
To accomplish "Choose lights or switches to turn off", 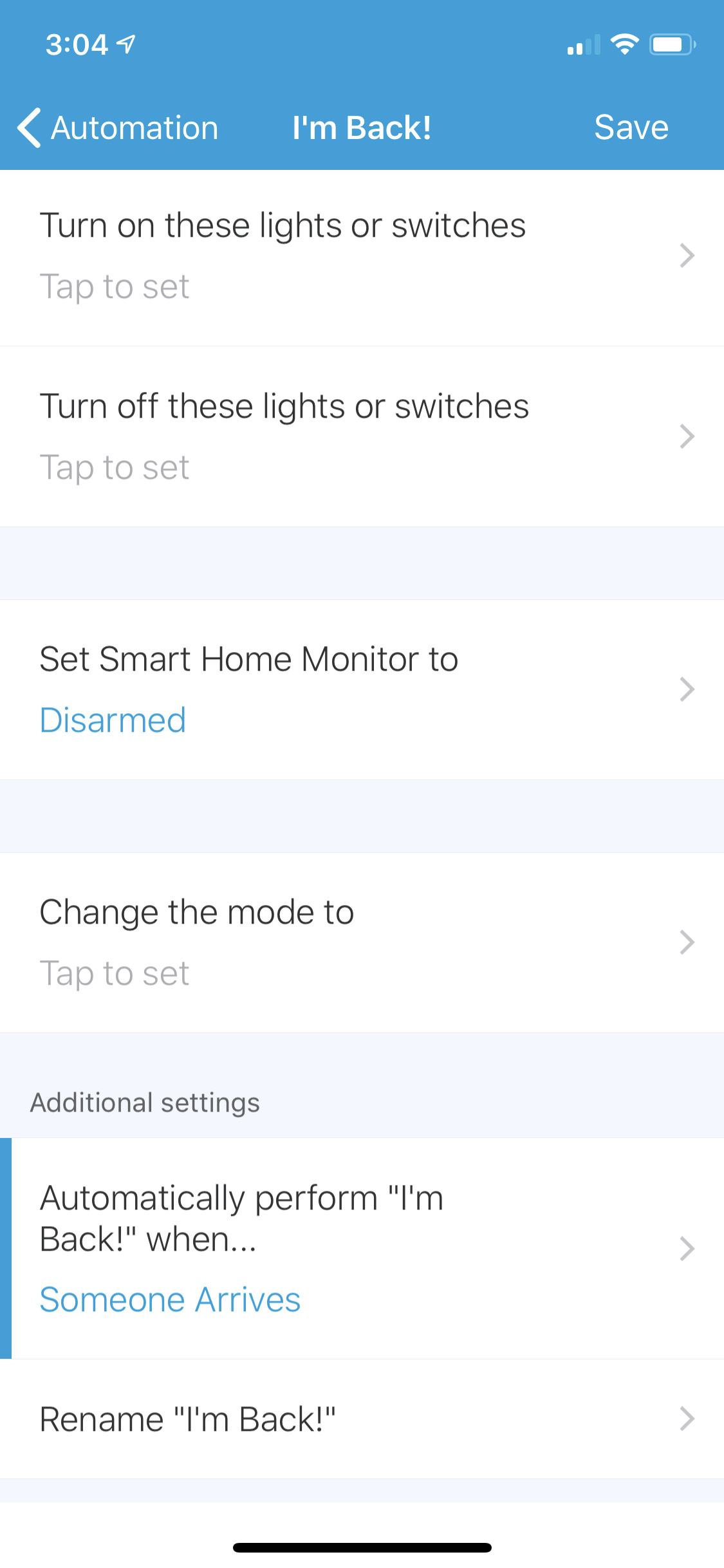I will point(362,436).
